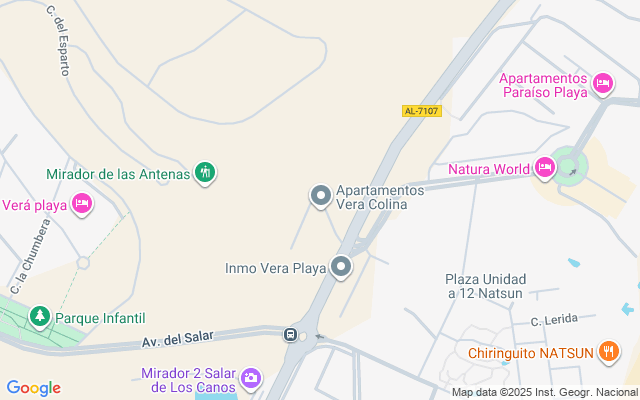
Task: Open the Natura World hotel marker
Action: (545, 168)
